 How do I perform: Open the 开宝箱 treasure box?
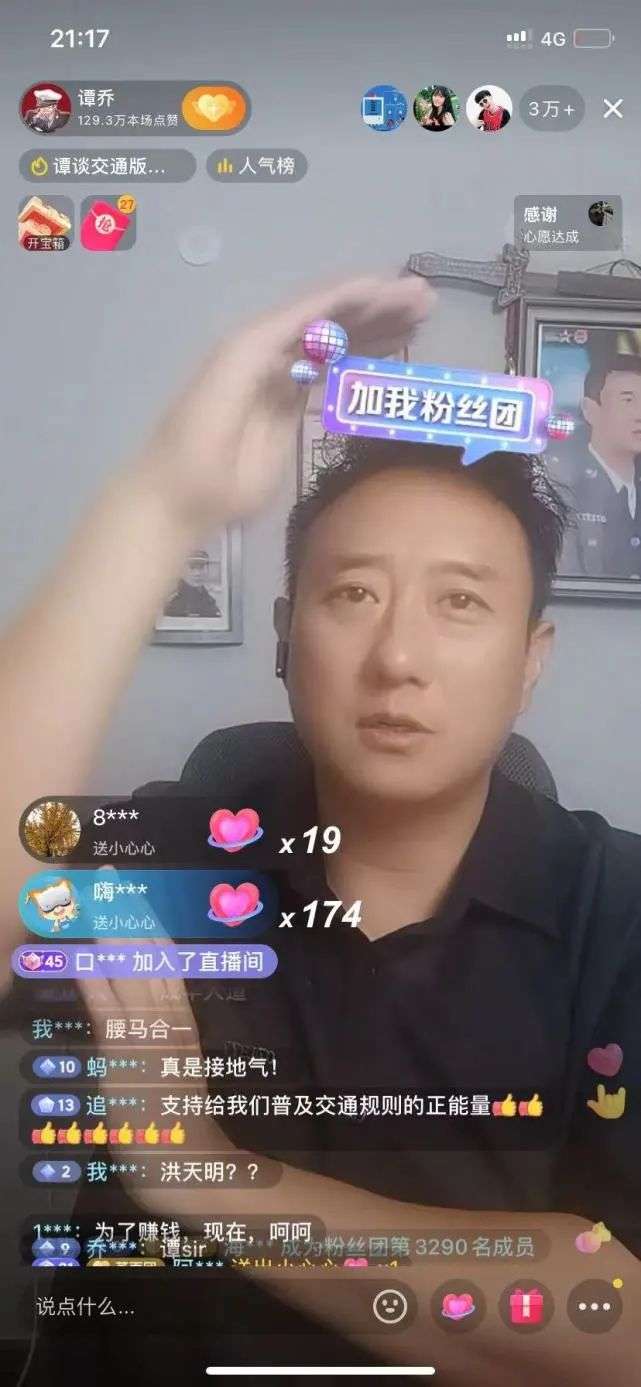point(46,223)
